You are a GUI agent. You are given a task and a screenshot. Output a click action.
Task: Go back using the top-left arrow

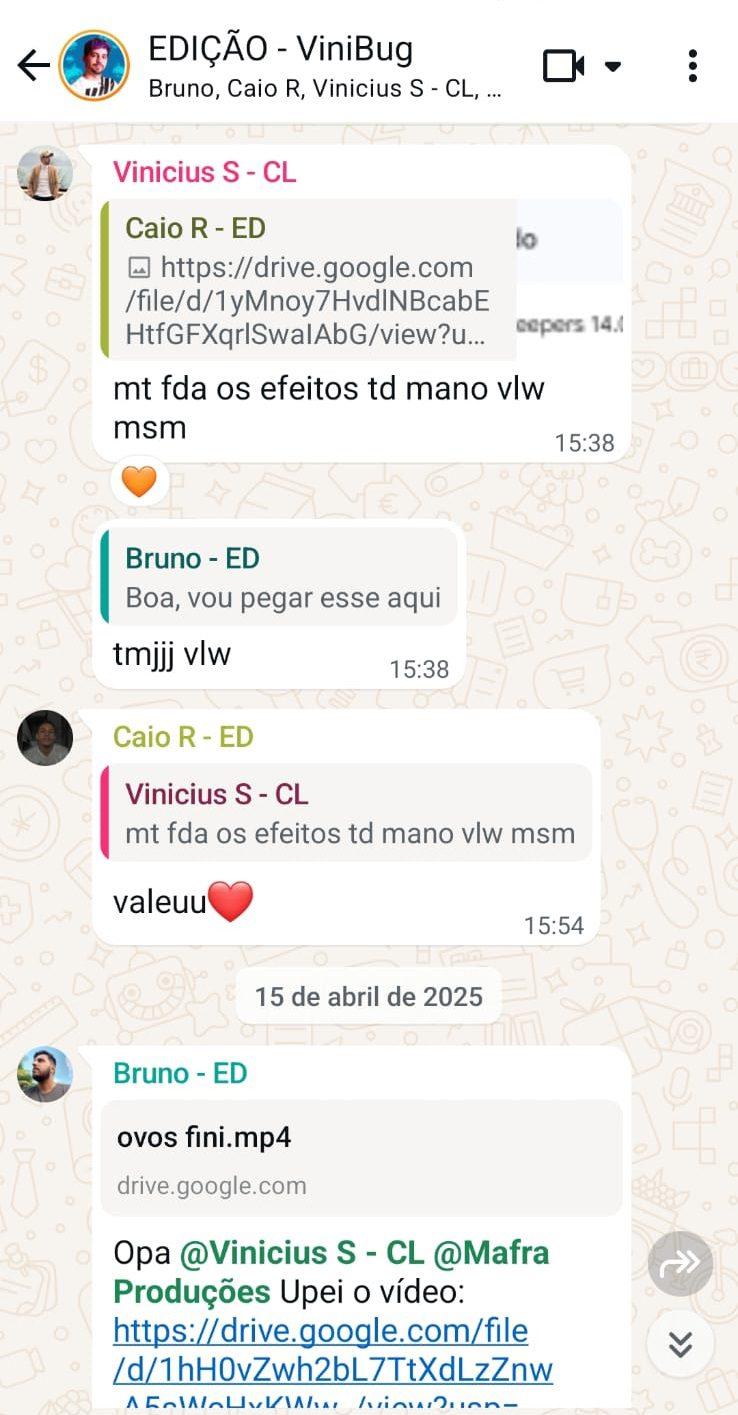33,66
